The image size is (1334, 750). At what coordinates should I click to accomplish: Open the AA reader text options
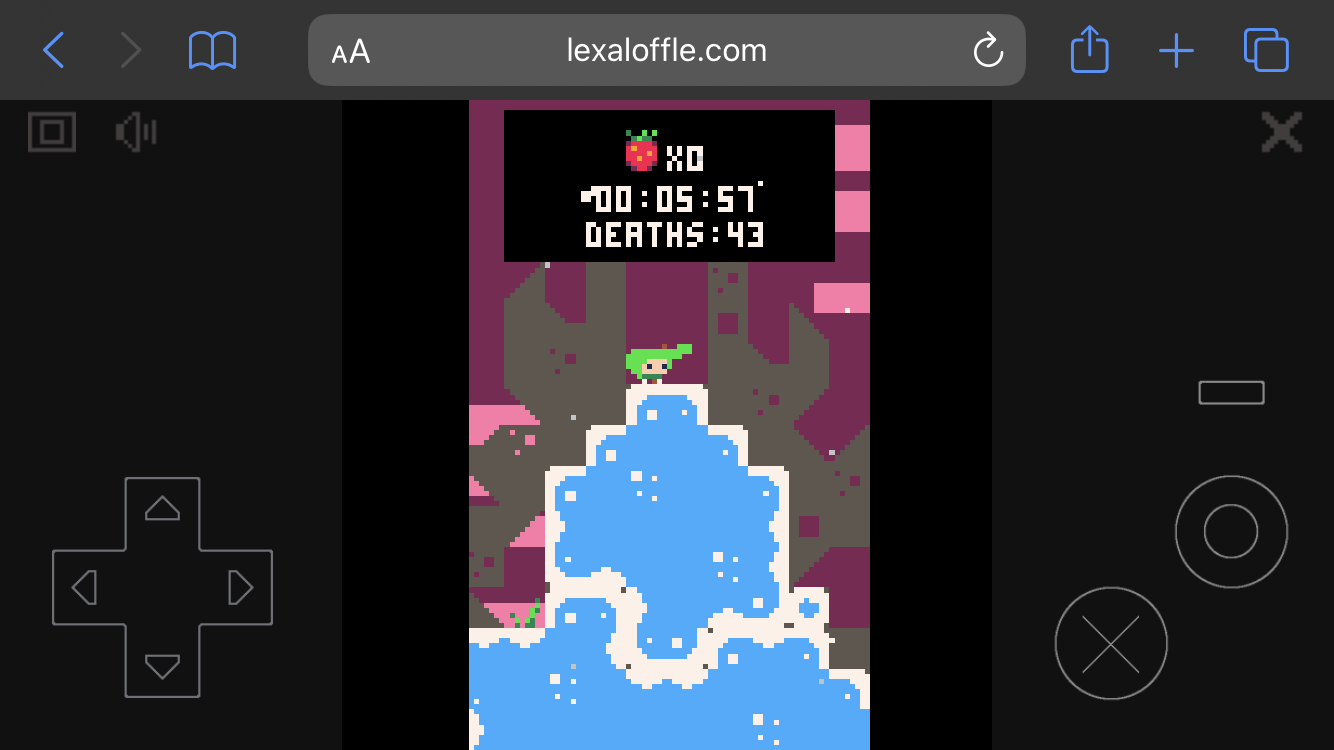[x=351, y=51]
